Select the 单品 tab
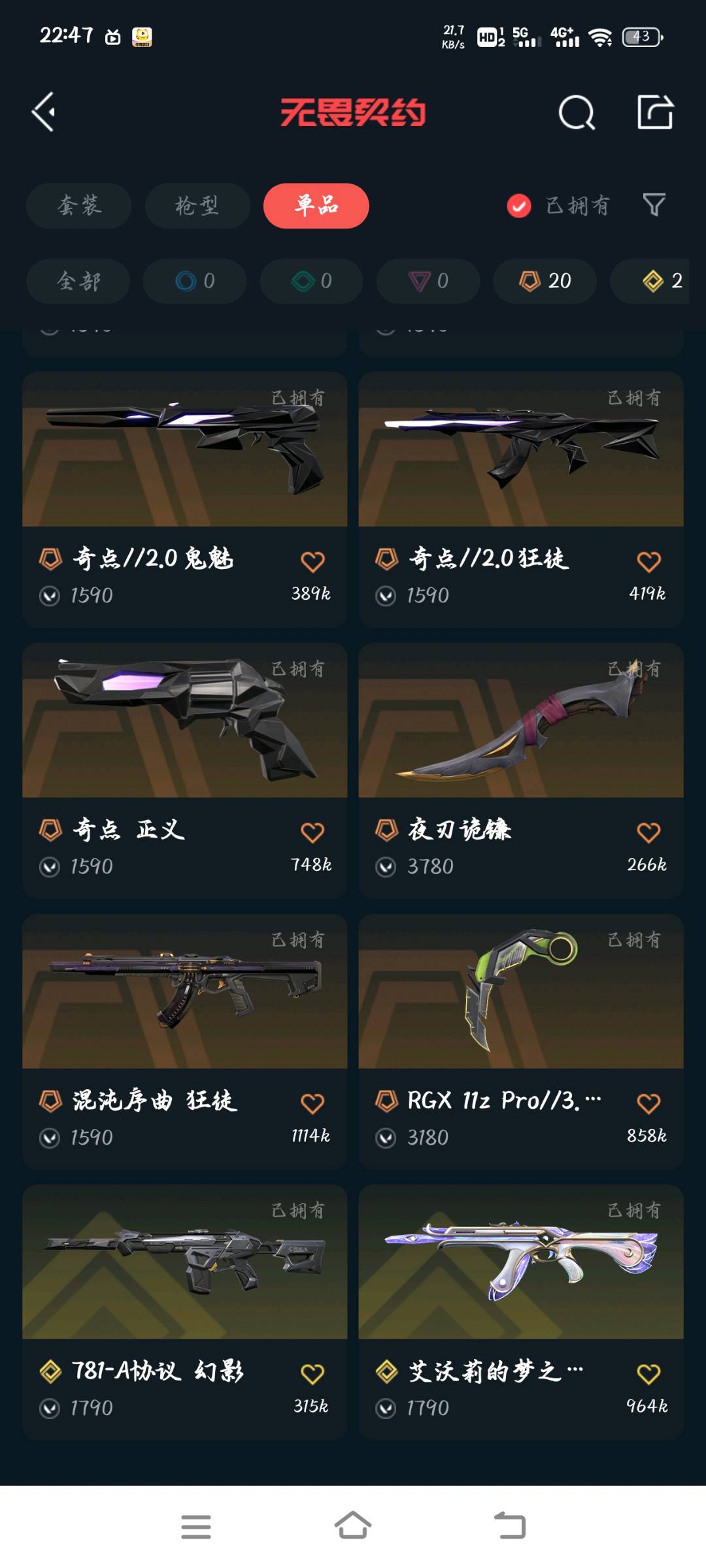706x1568 pixels. tap(316, 206)
